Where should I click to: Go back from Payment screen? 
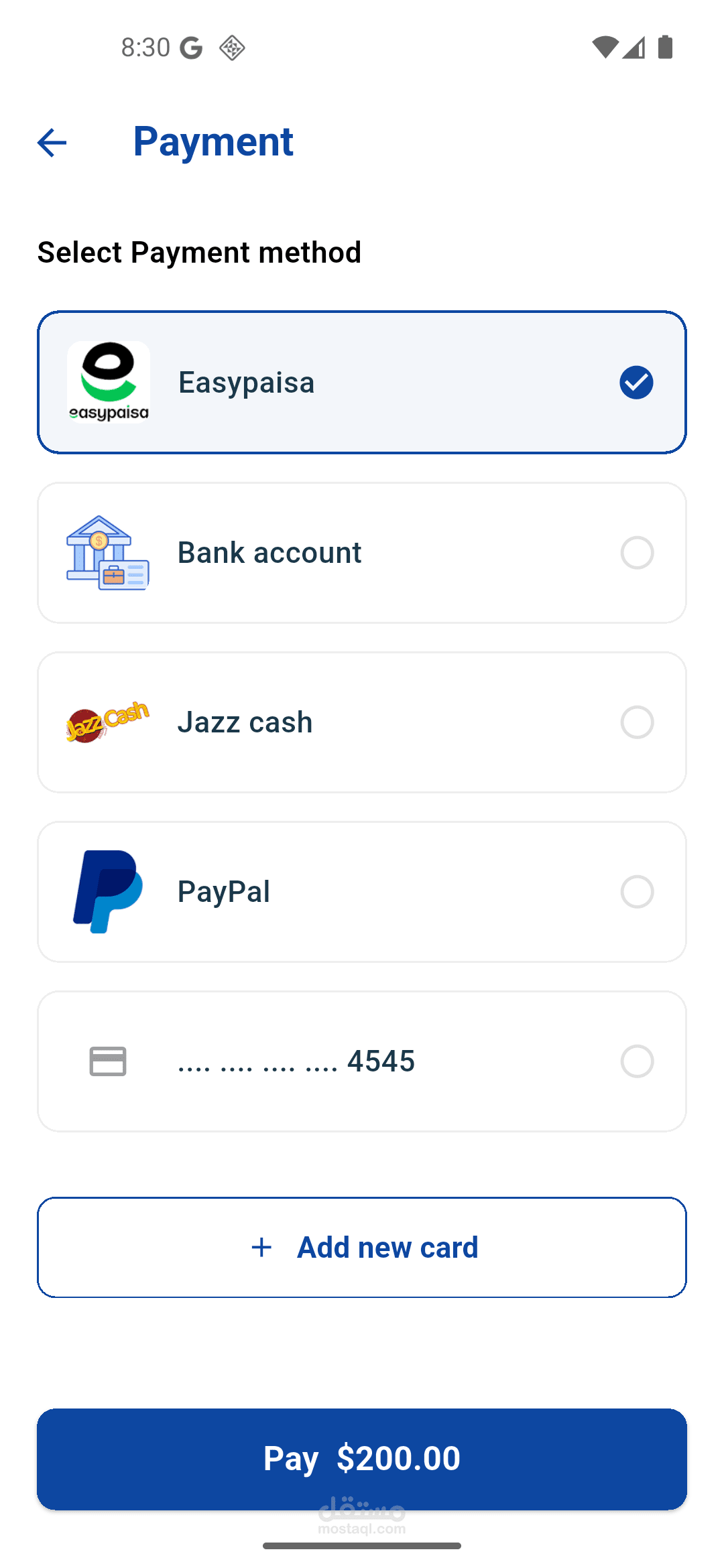[52, 143]
